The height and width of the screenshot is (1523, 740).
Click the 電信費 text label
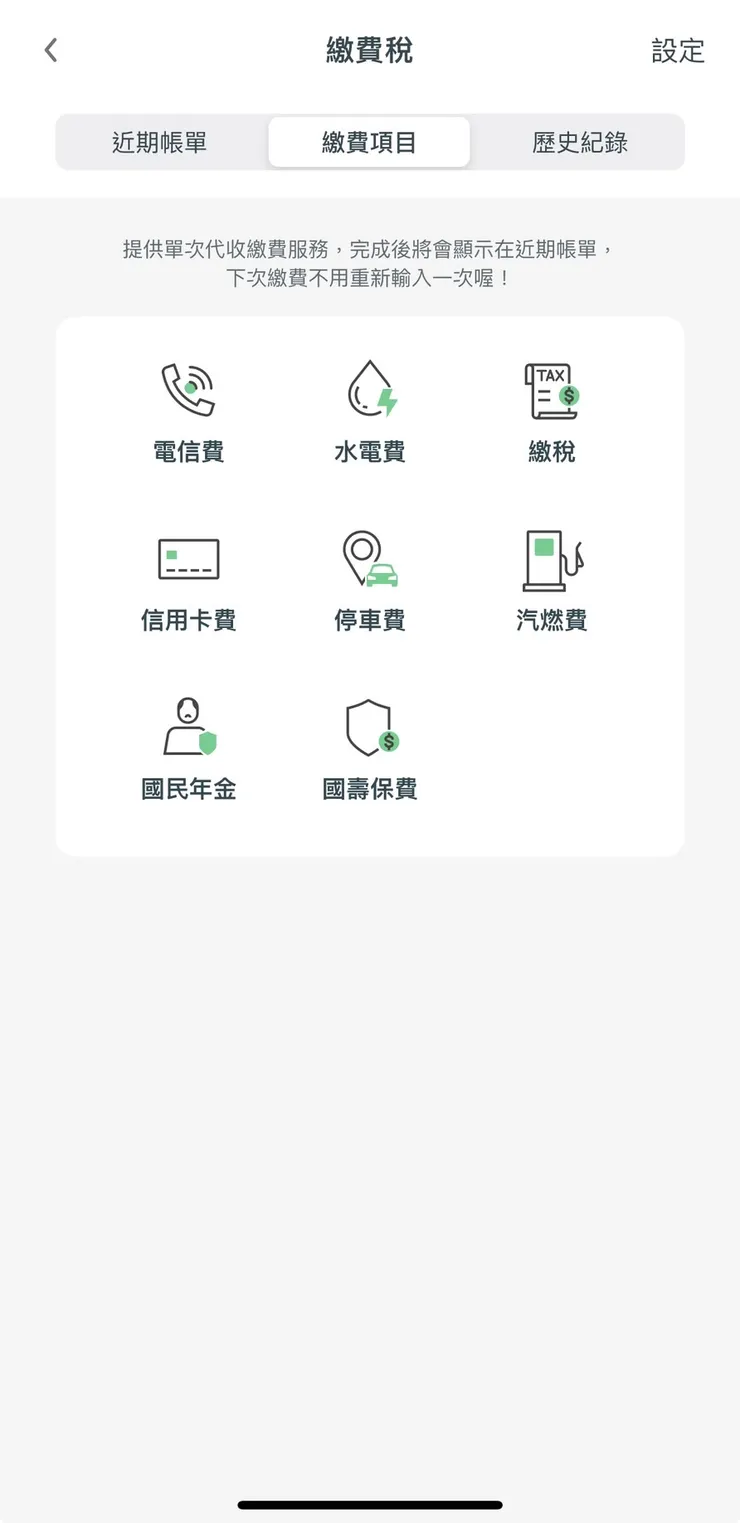[189, 451]
